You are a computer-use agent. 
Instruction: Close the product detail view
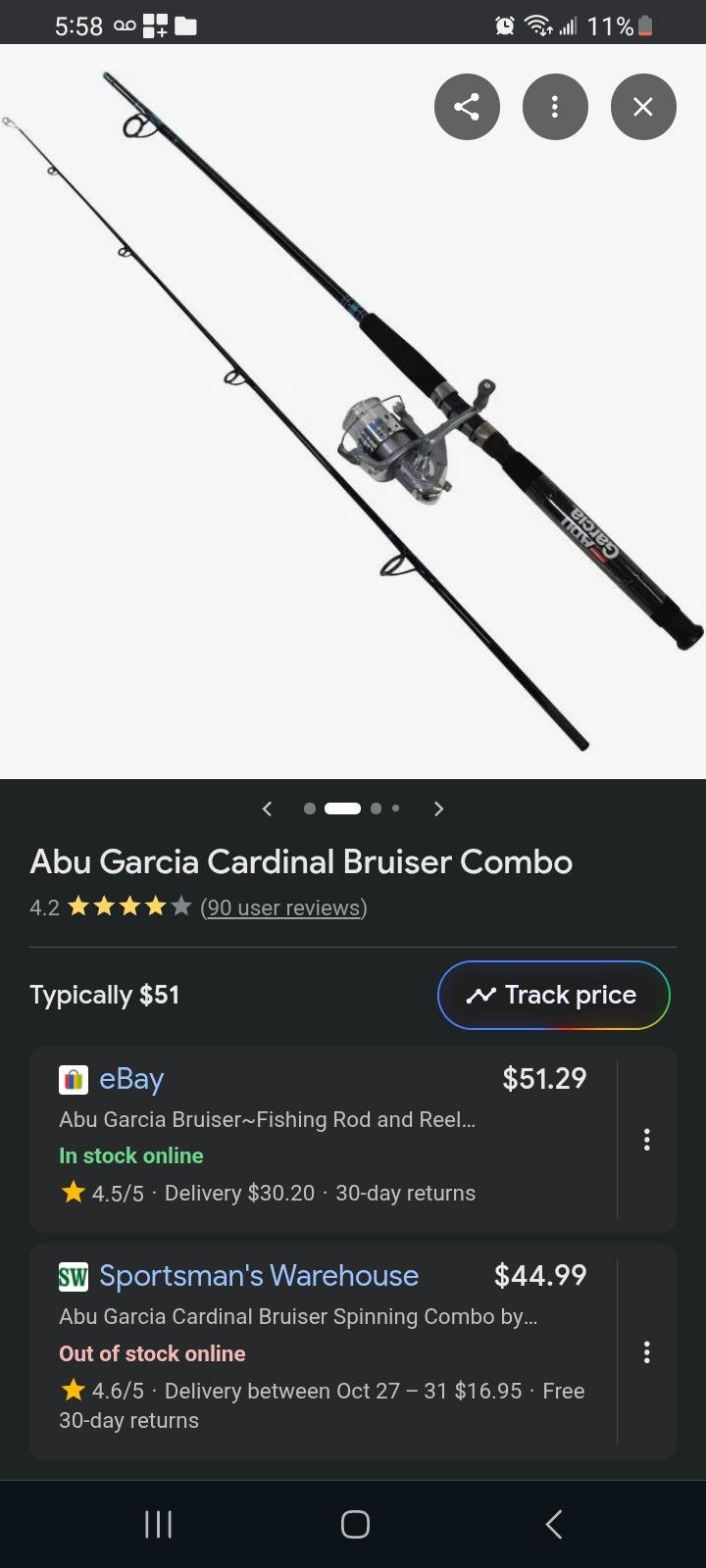(643, 106)
